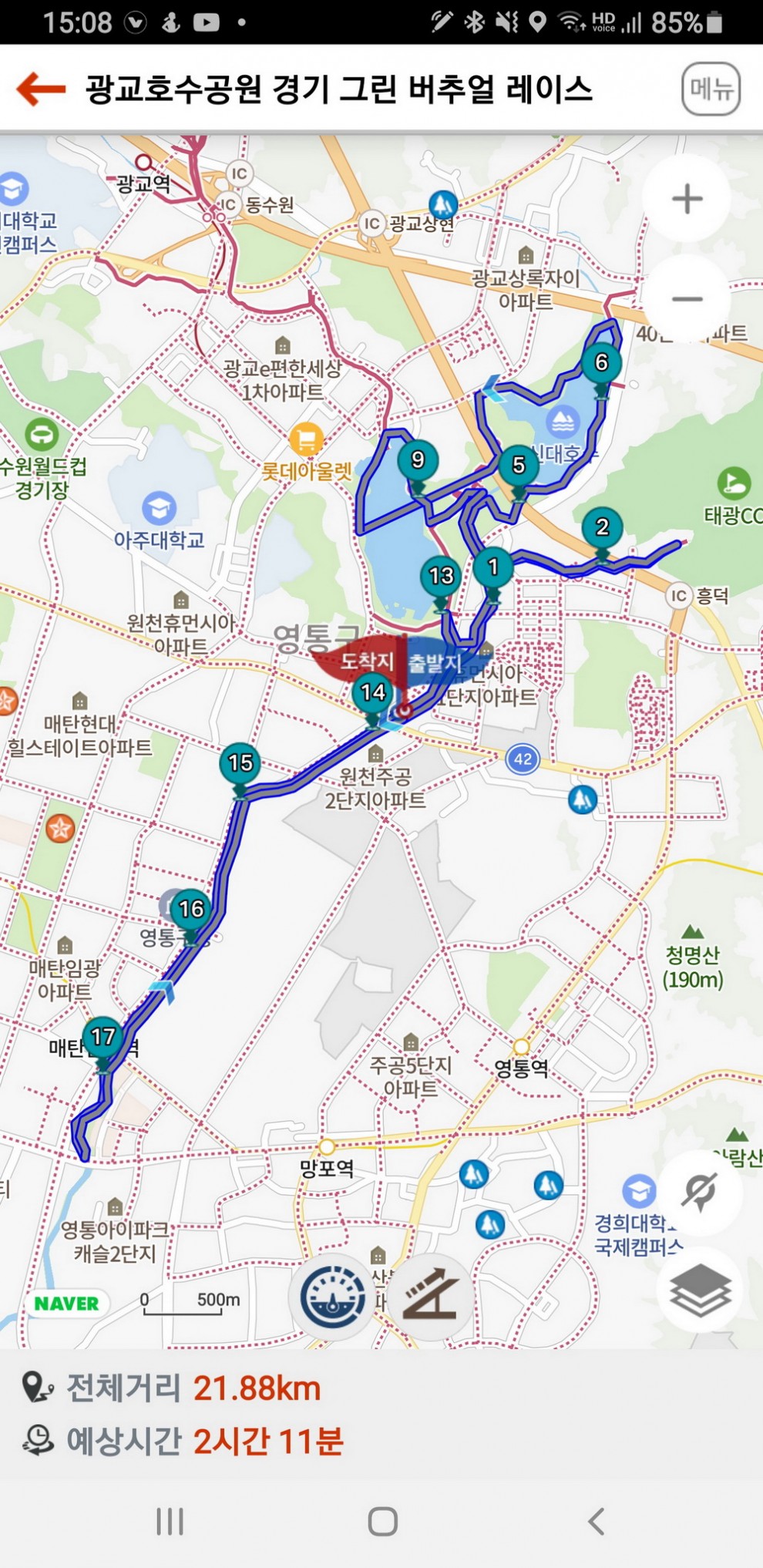This screenshot has height=1568, width=763.
Task: Open waypoint marker 17 near 매탄
Action: [103, 1038]
